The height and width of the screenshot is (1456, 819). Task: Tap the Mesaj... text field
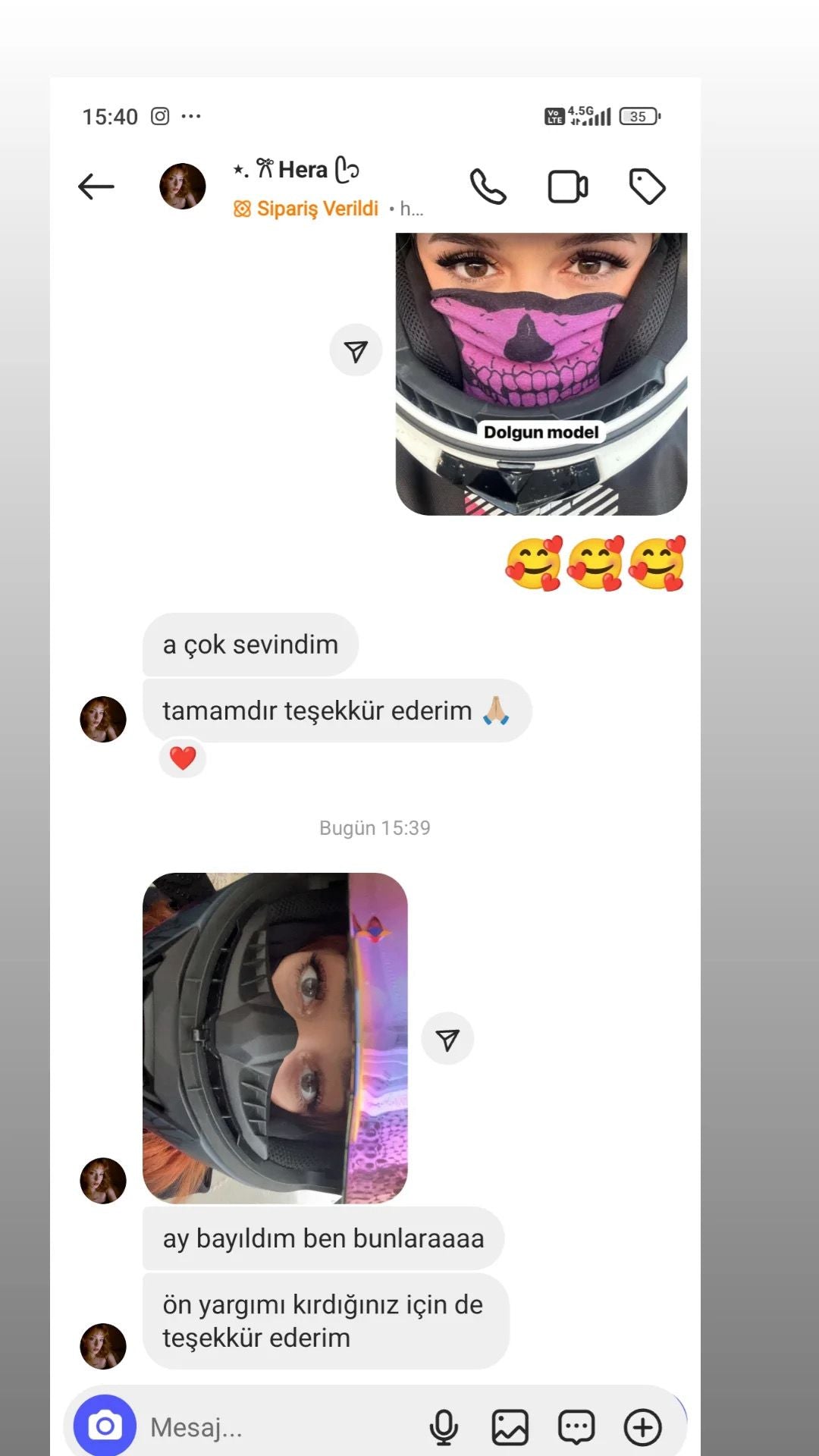(x=281, y=1427)
